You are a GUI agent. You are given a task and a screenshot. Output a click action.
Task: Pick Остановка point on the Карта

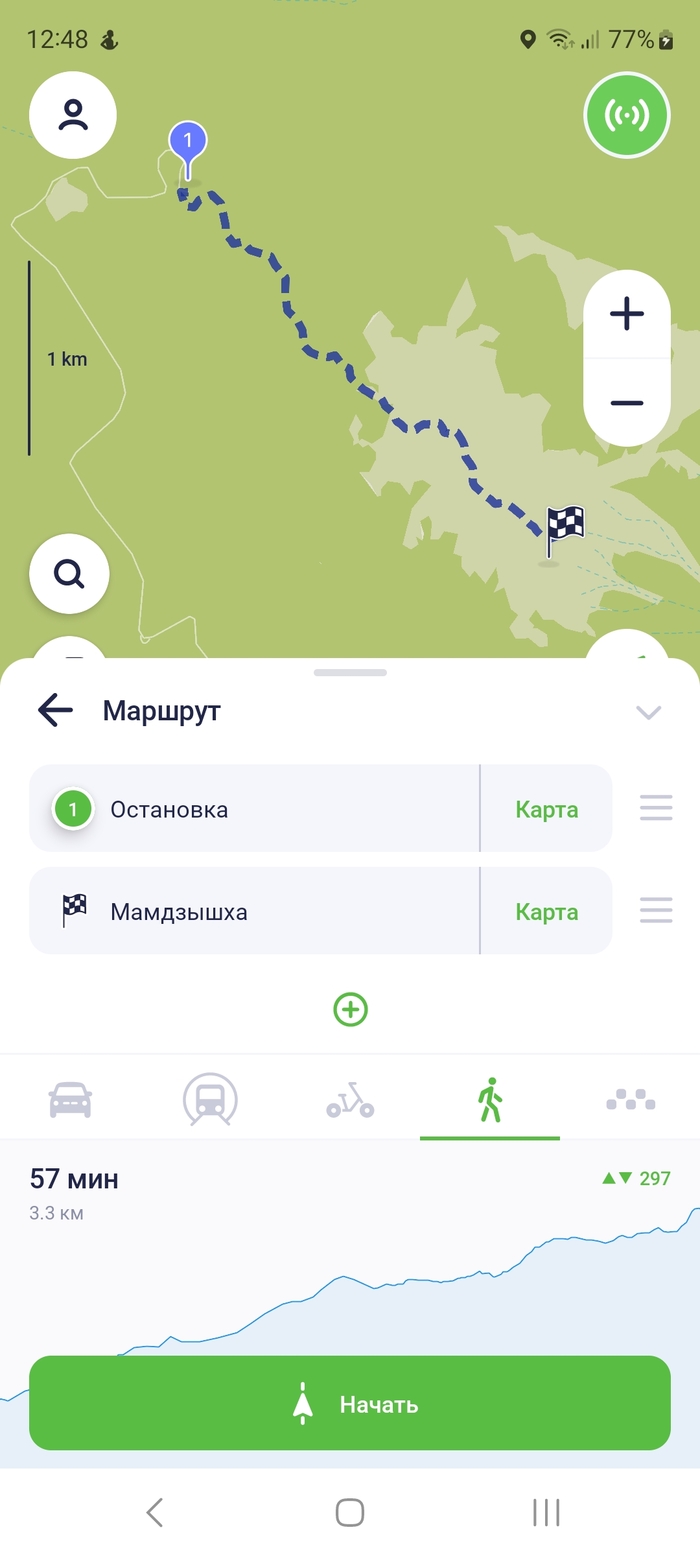(x=546, y=809)
